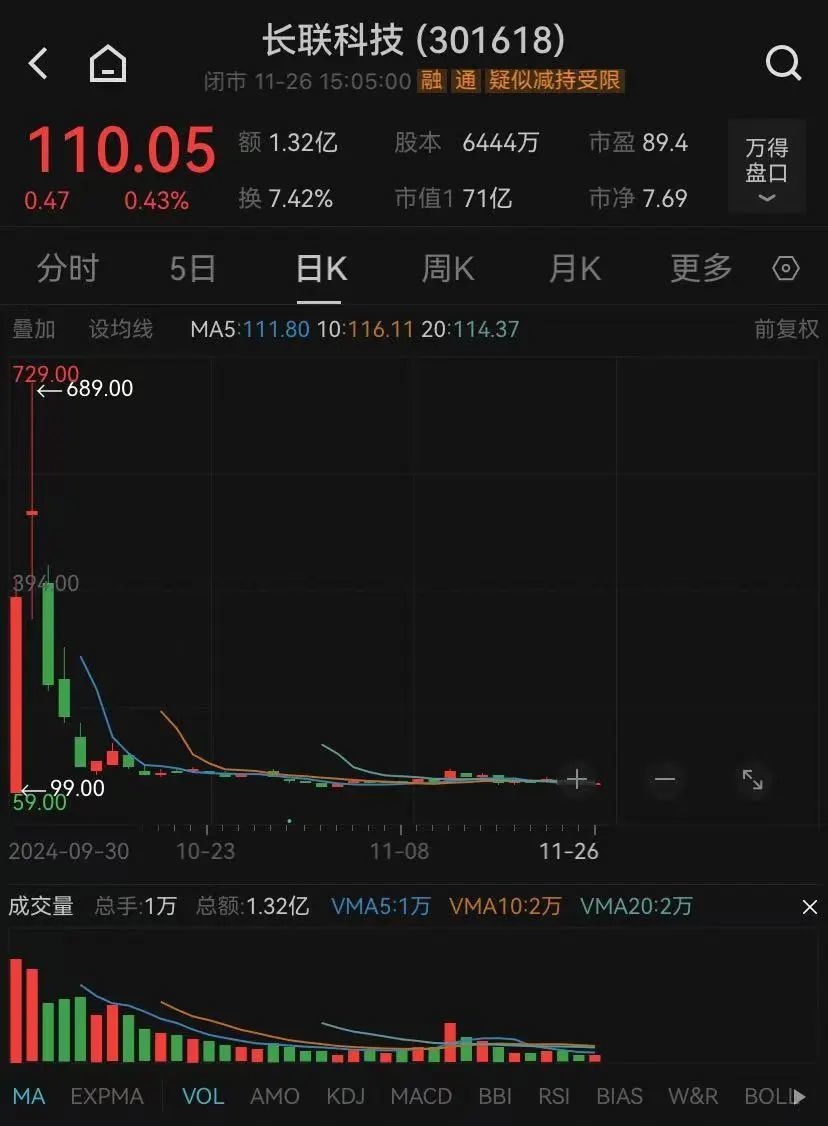Open chart settings hexagon icon
828x1126 pixels.
click(787, 269)
